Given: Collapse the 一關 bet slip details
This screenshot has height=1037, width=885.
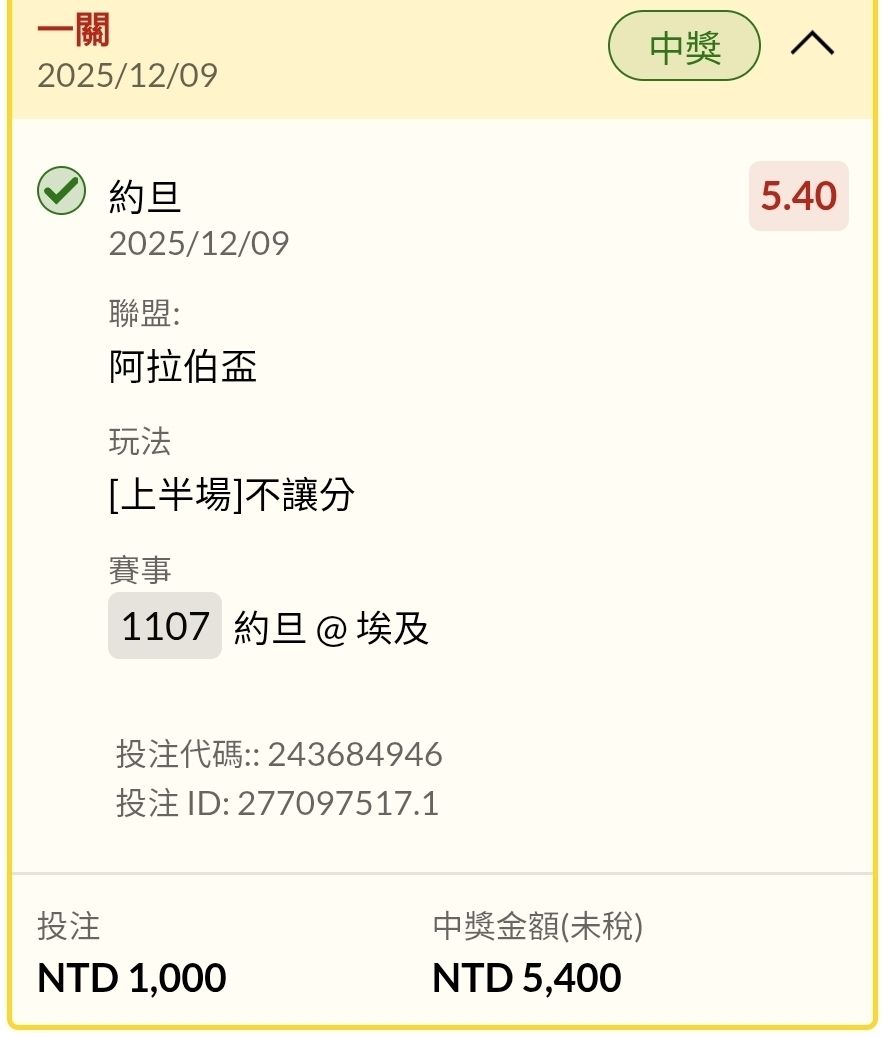Looking at the screenshot, I should click(x=812, y=45).
